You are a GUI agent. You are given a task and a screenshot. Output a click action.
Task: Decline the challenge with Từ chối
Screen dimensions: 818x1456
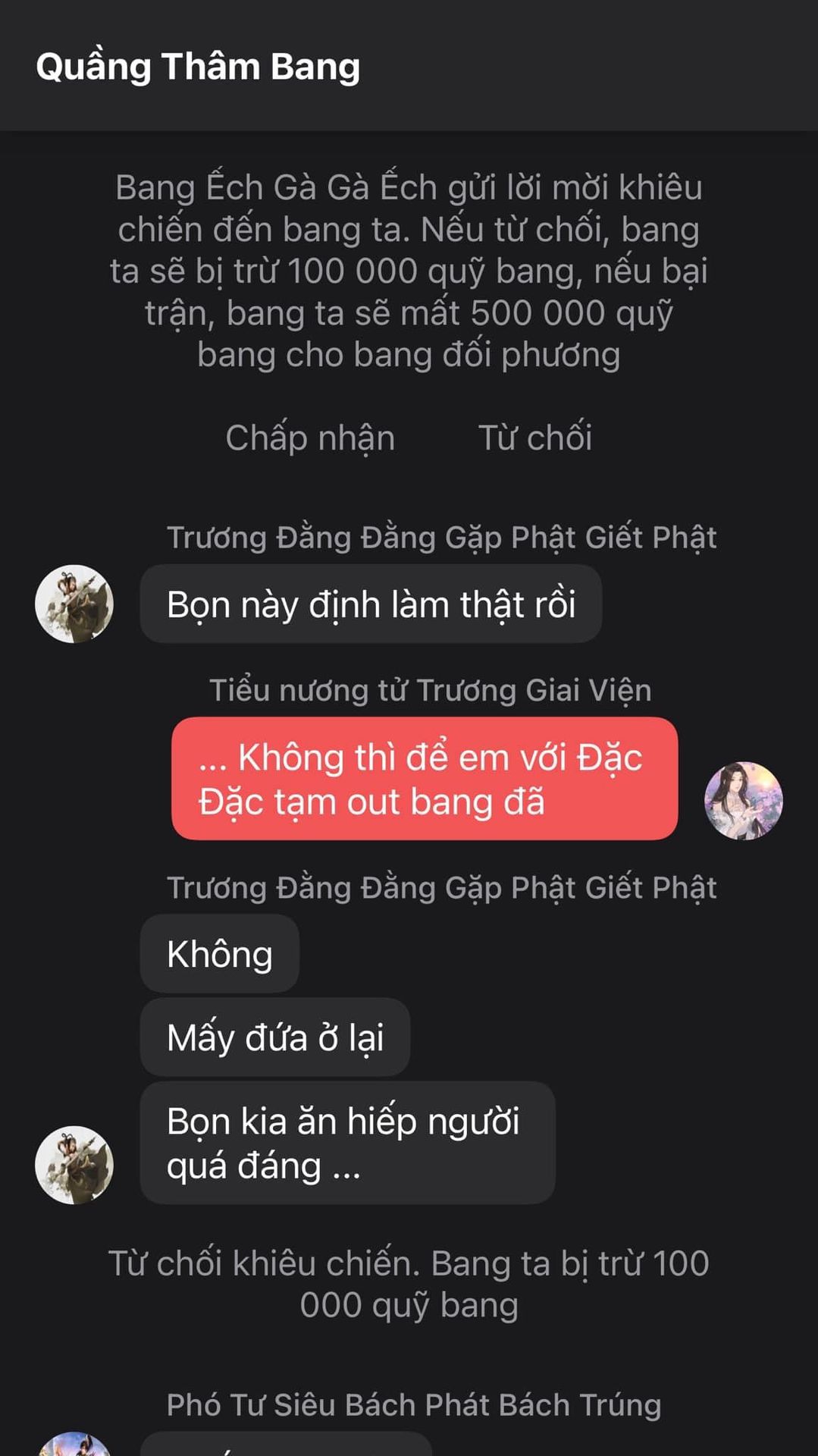point(535,438)
